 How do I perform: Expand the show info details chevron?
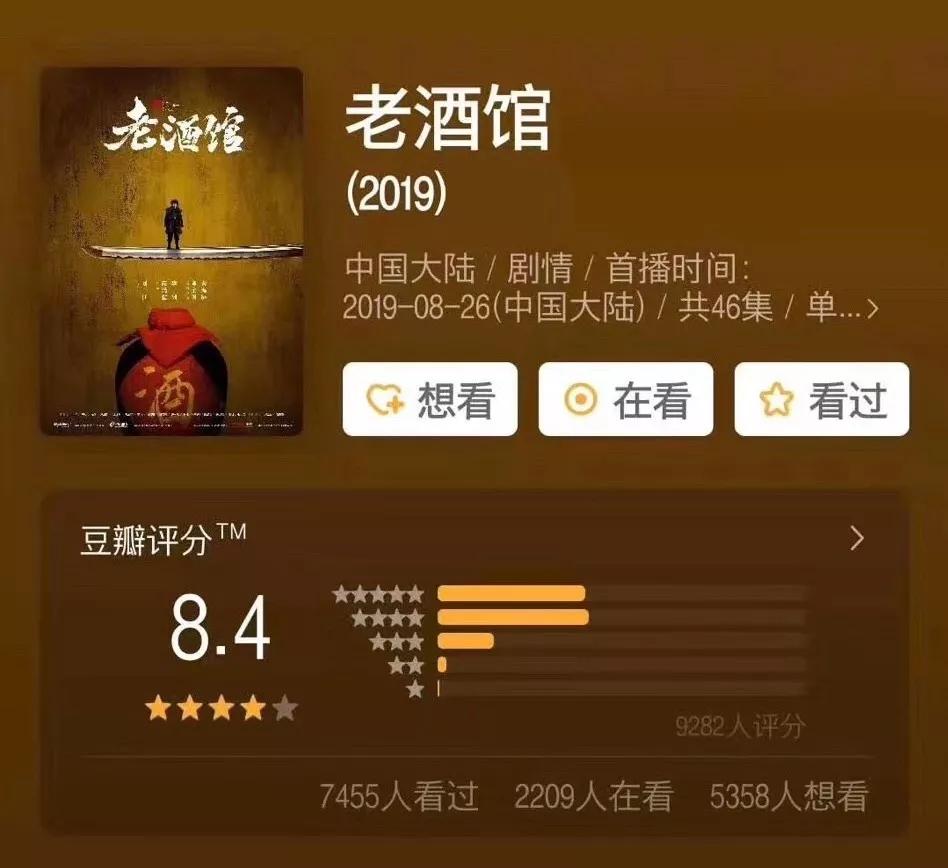click(x=872, y=308)
